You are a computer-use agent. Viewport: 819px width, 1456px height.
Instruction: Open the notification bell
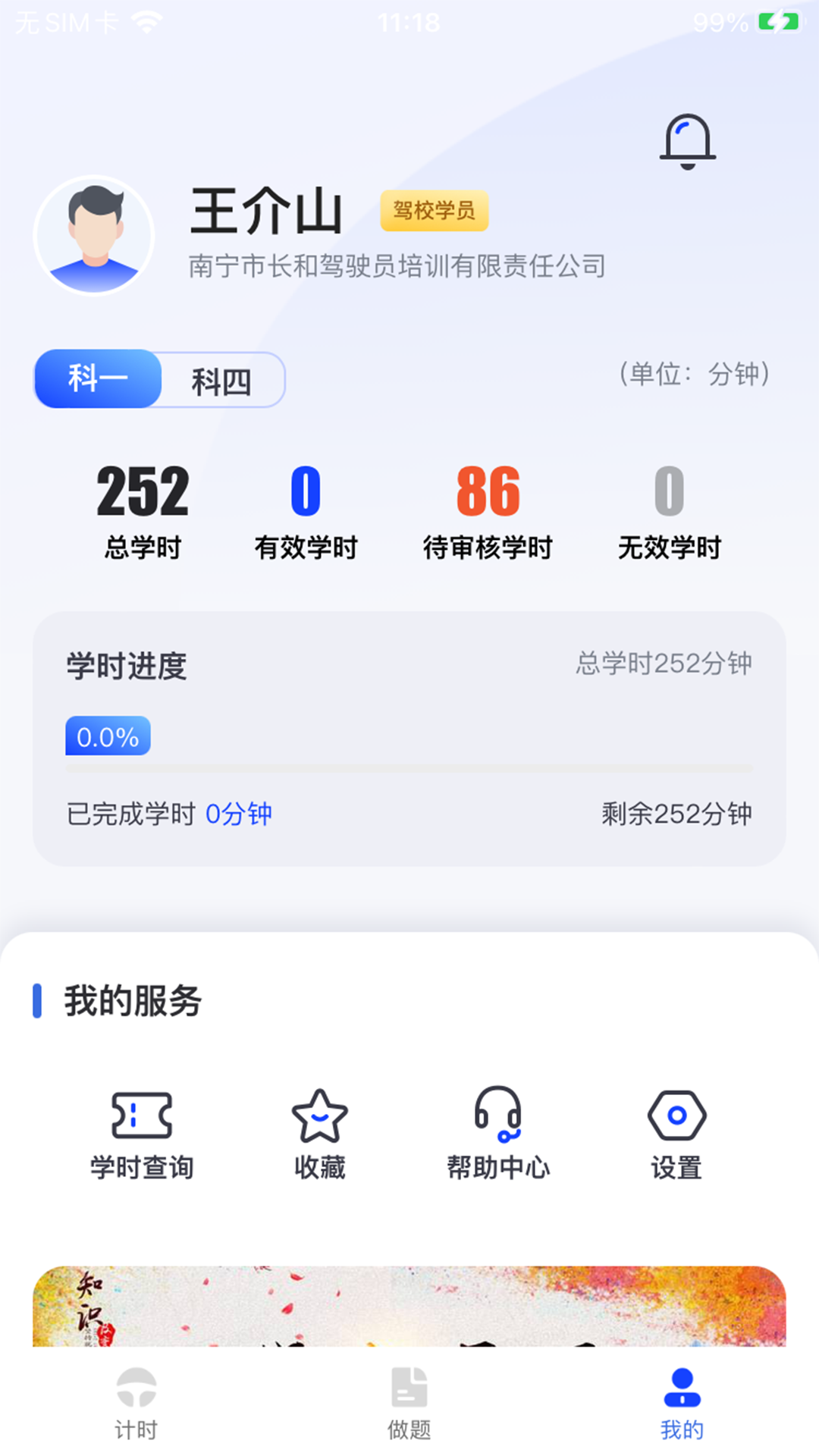tap(688, 141)
